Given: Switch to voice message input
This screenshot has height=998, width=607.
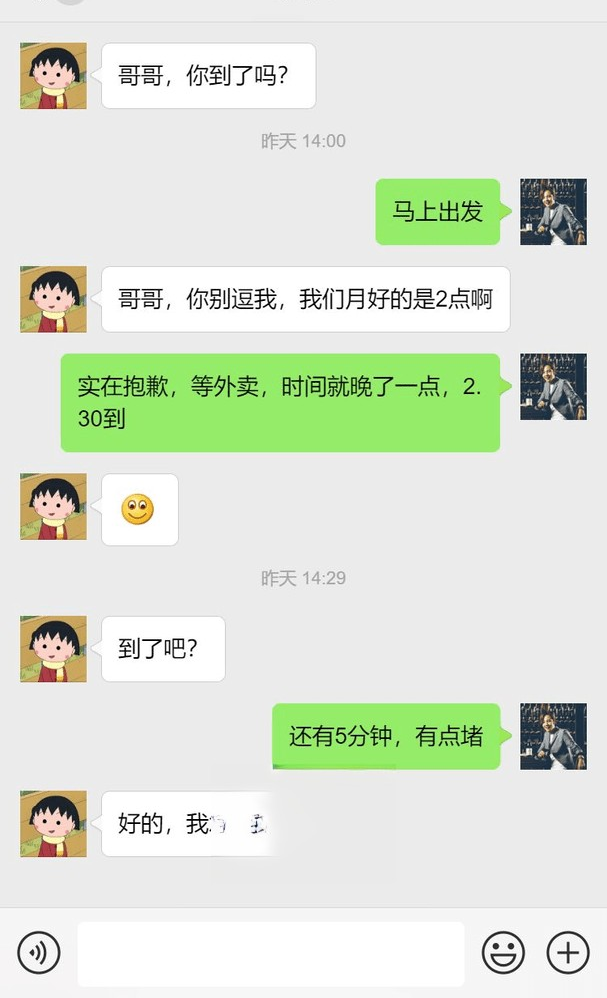Looking at the screenshot, I should point(39,953).
